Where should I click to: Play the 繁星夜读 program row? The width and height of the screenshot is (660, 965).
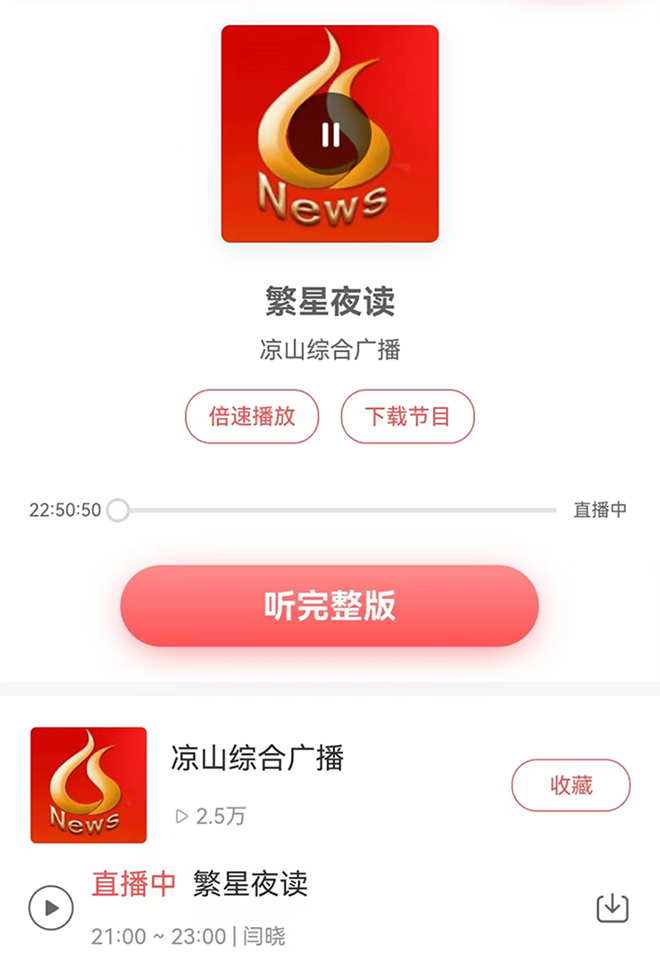(x=50, y=908)
